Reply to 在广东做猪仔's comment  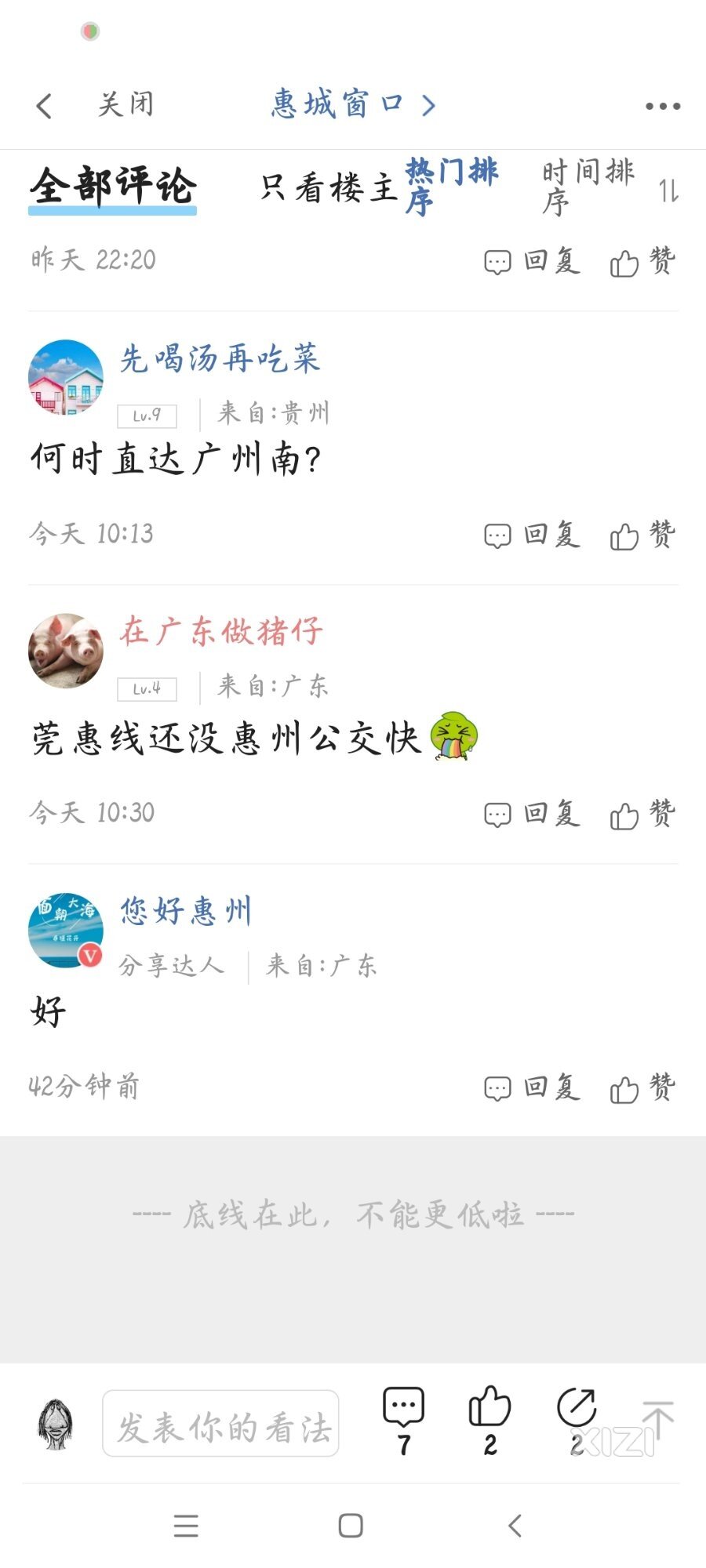[533, 814]
